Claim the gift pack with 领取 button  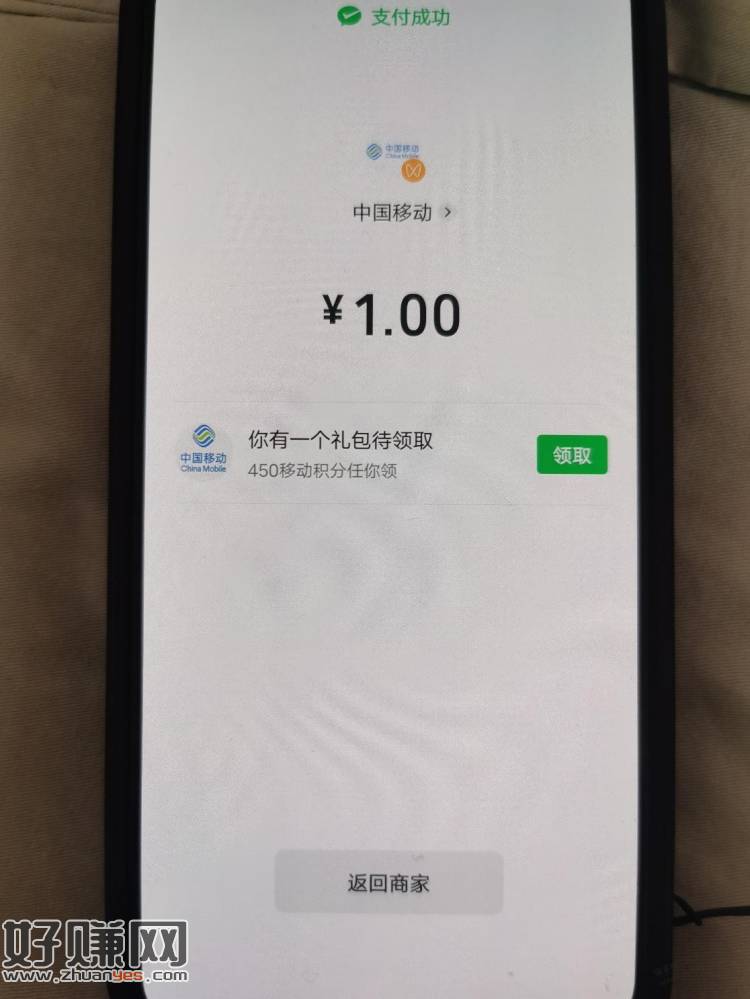(x=571, y=455)
